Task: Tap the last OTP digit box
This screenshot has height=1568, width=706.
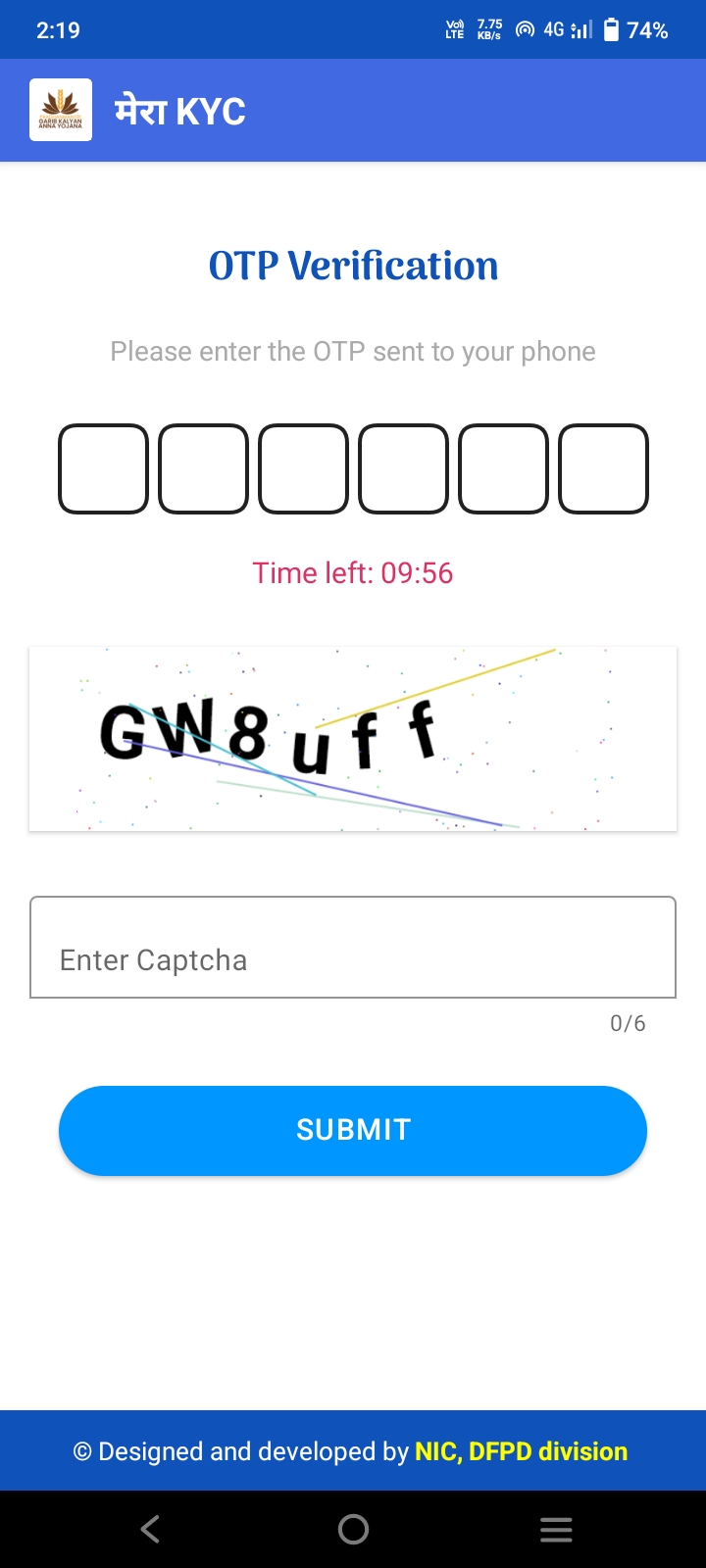Action: pyautogui.click(x=602, y=468)
